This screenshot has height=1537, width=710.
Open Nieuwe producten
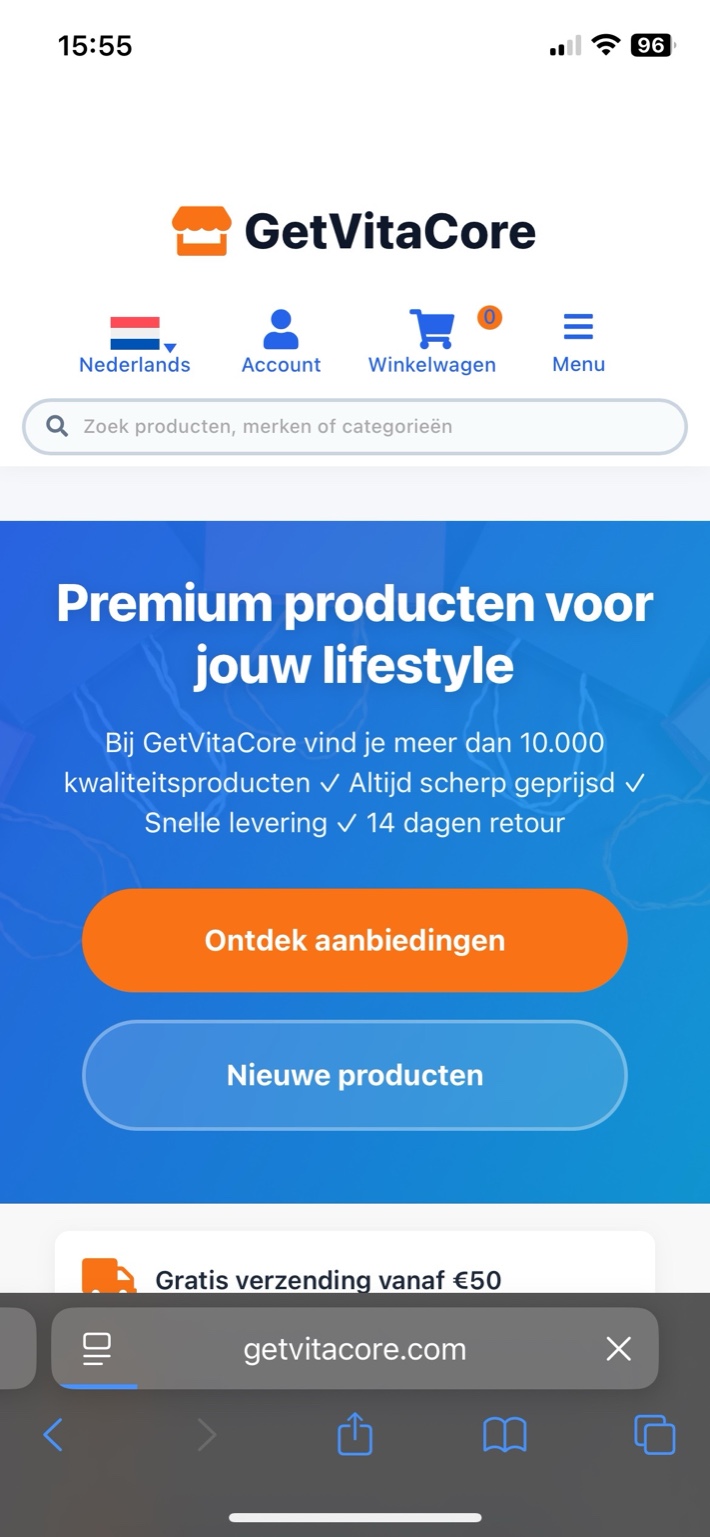coord(355,1075)
